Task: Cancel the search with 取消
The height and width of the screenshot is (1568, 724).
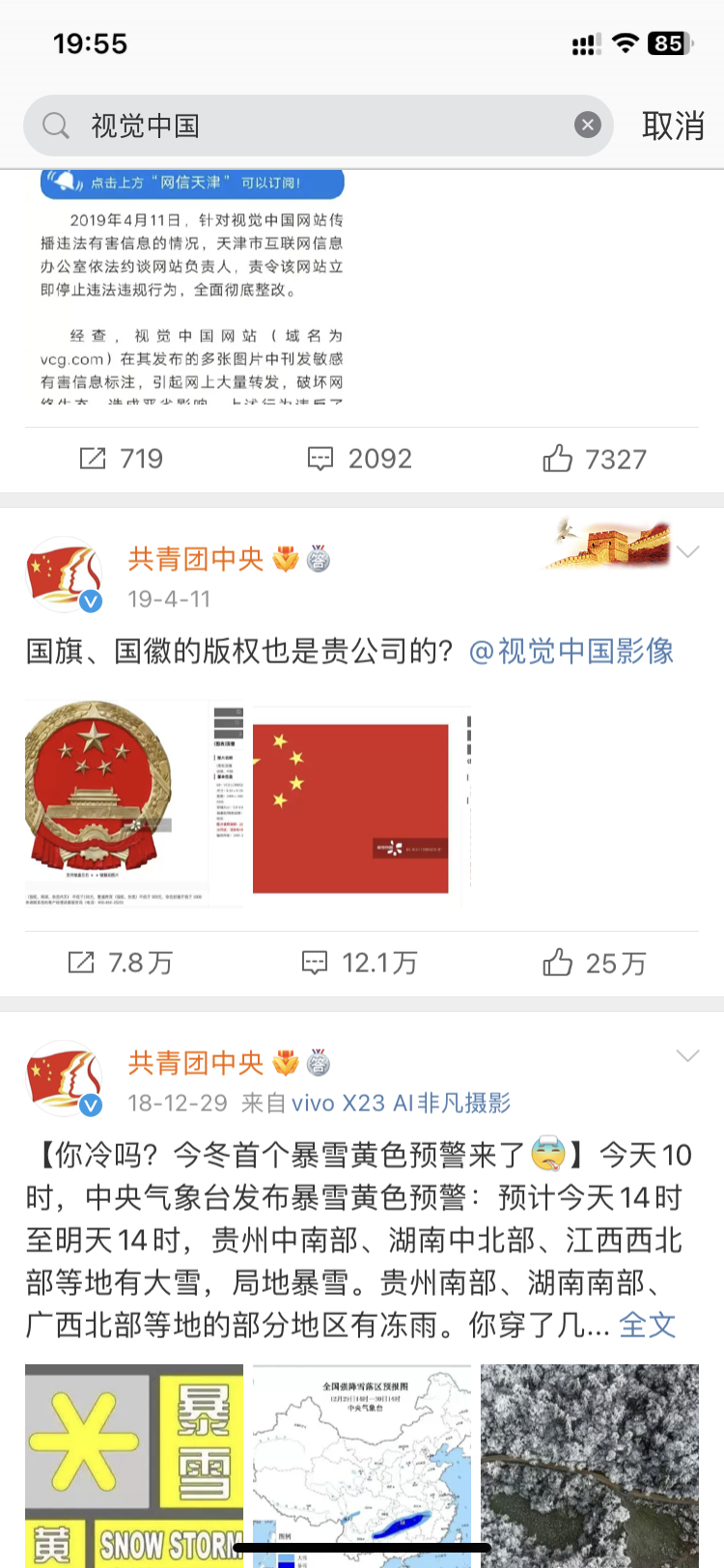Action: tap(673, 125)
